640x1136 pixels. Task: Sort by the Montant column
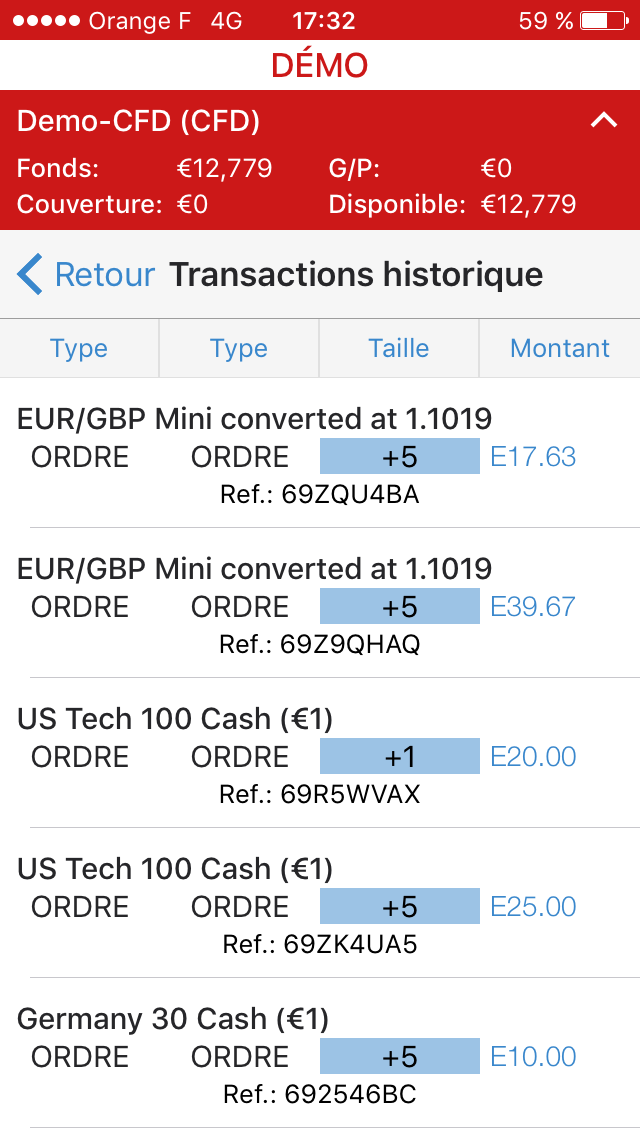pos(559,348)
